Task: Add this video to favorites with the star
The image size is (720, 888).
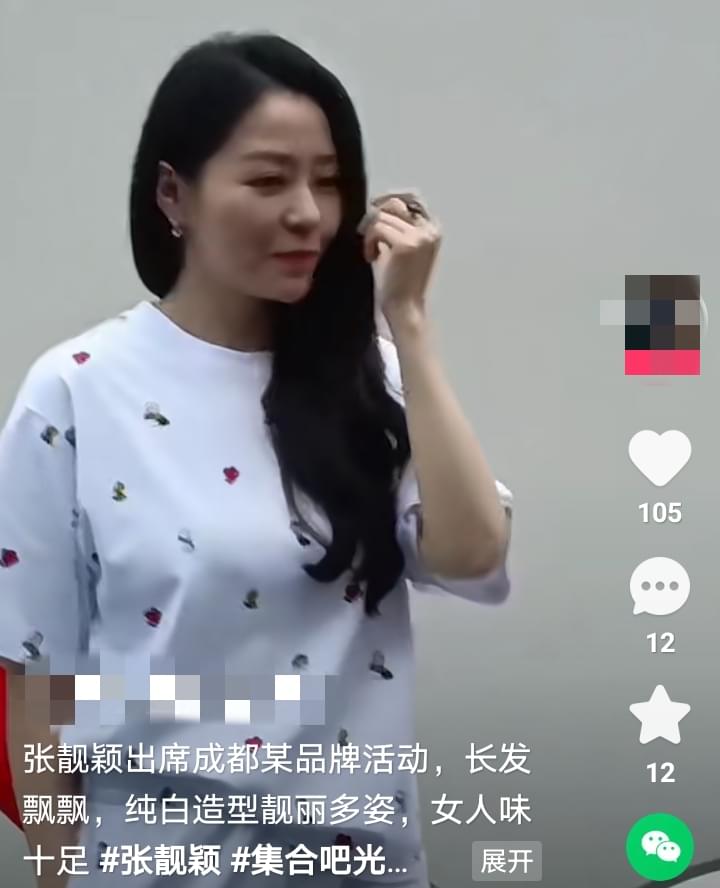Action: (x=659, y=716)
